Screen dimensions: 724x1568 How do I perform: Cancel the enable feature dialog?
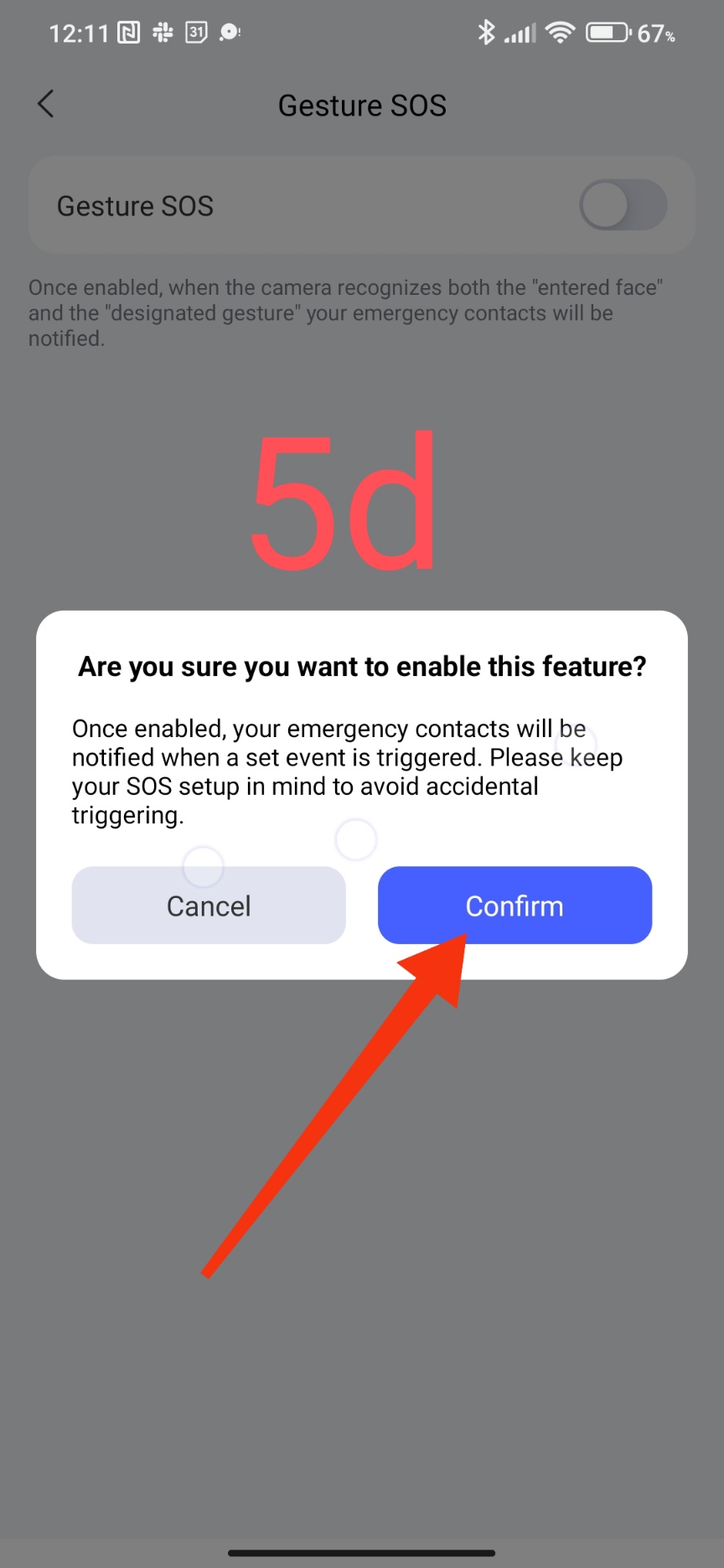tap(209, 905)
